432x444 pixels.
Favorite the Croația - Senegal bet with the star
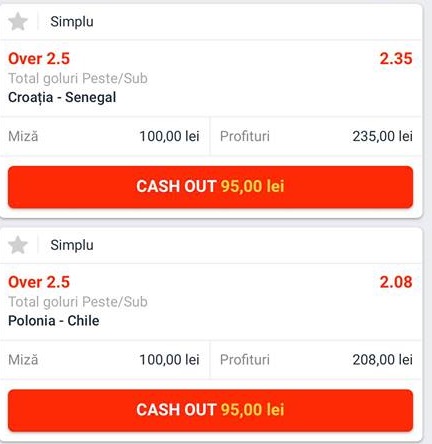[18, 22]
